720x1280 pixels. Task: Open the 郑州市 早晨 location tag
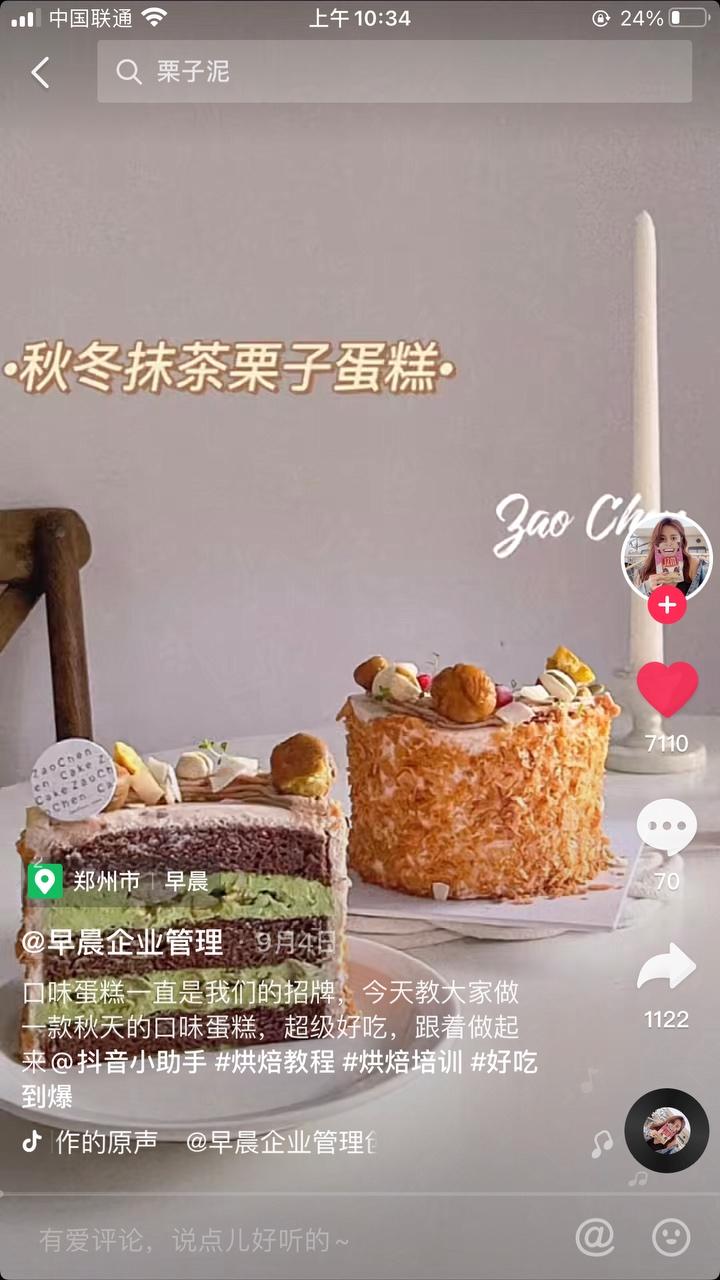(120, 881)
